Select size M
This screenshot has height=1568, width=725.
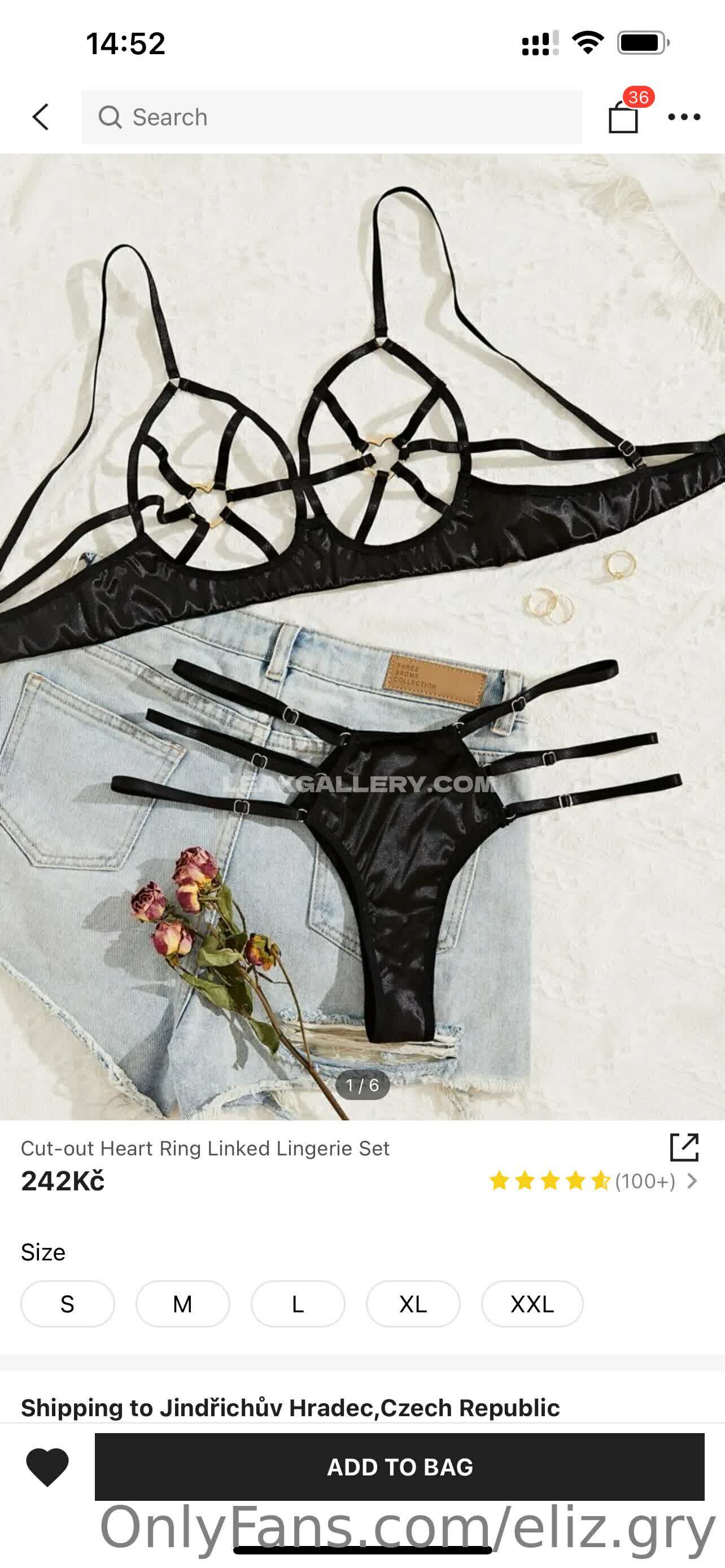tap(182, 1304)
